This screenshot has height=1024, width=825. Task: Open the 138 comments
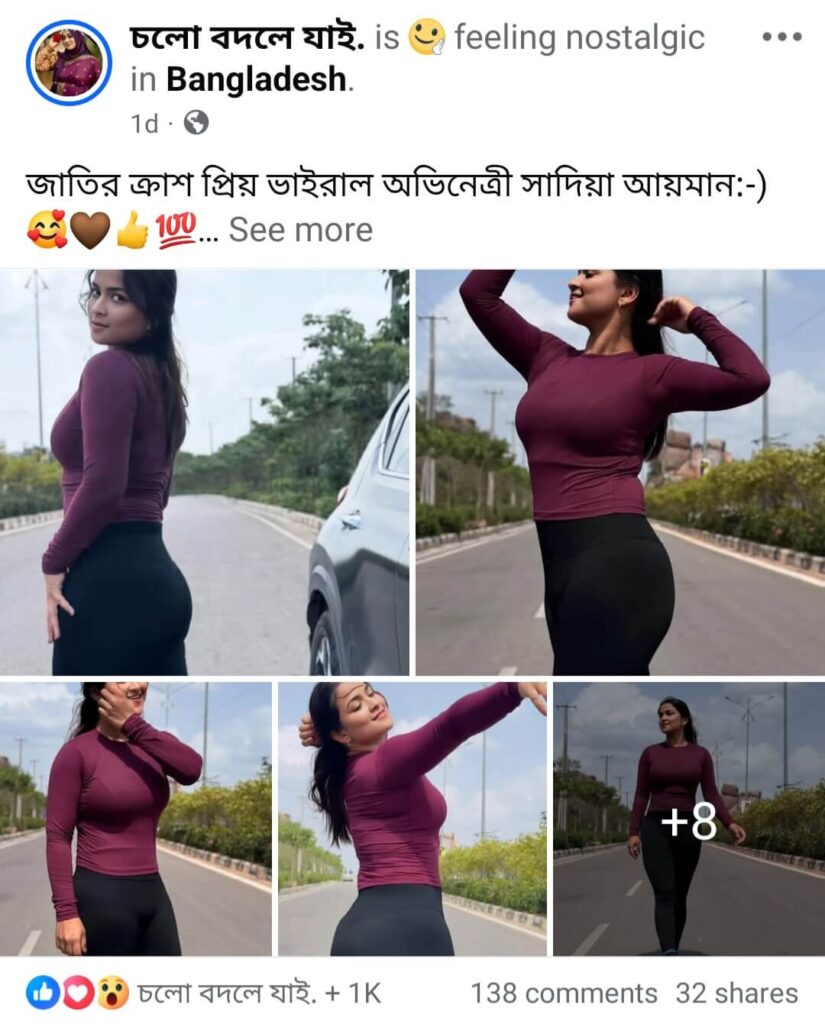(x=563, y=993)
